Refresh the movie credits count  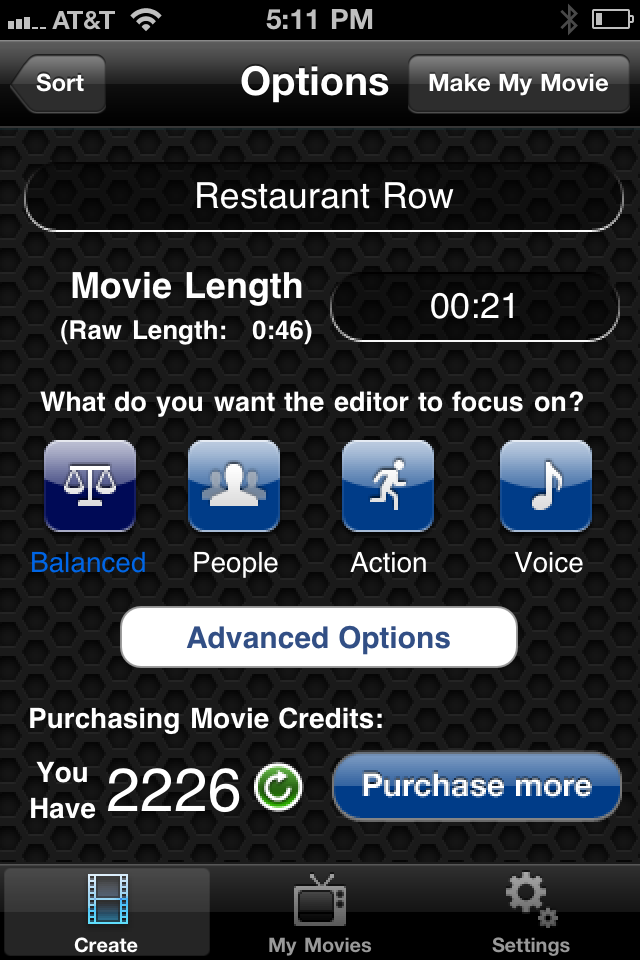coord(278,788)
